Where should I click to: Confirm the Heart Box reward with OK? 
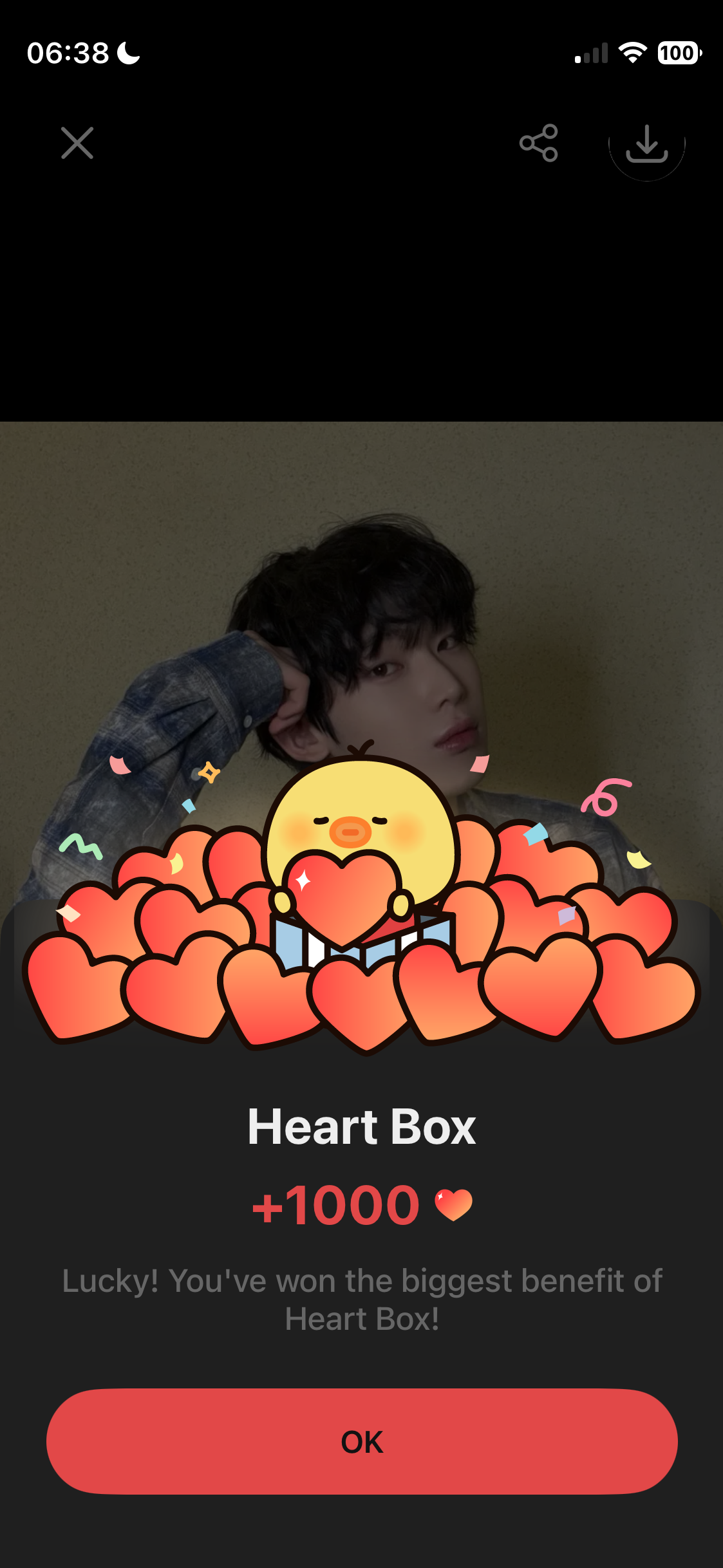pyautogui.click(x=361, y=1441)
